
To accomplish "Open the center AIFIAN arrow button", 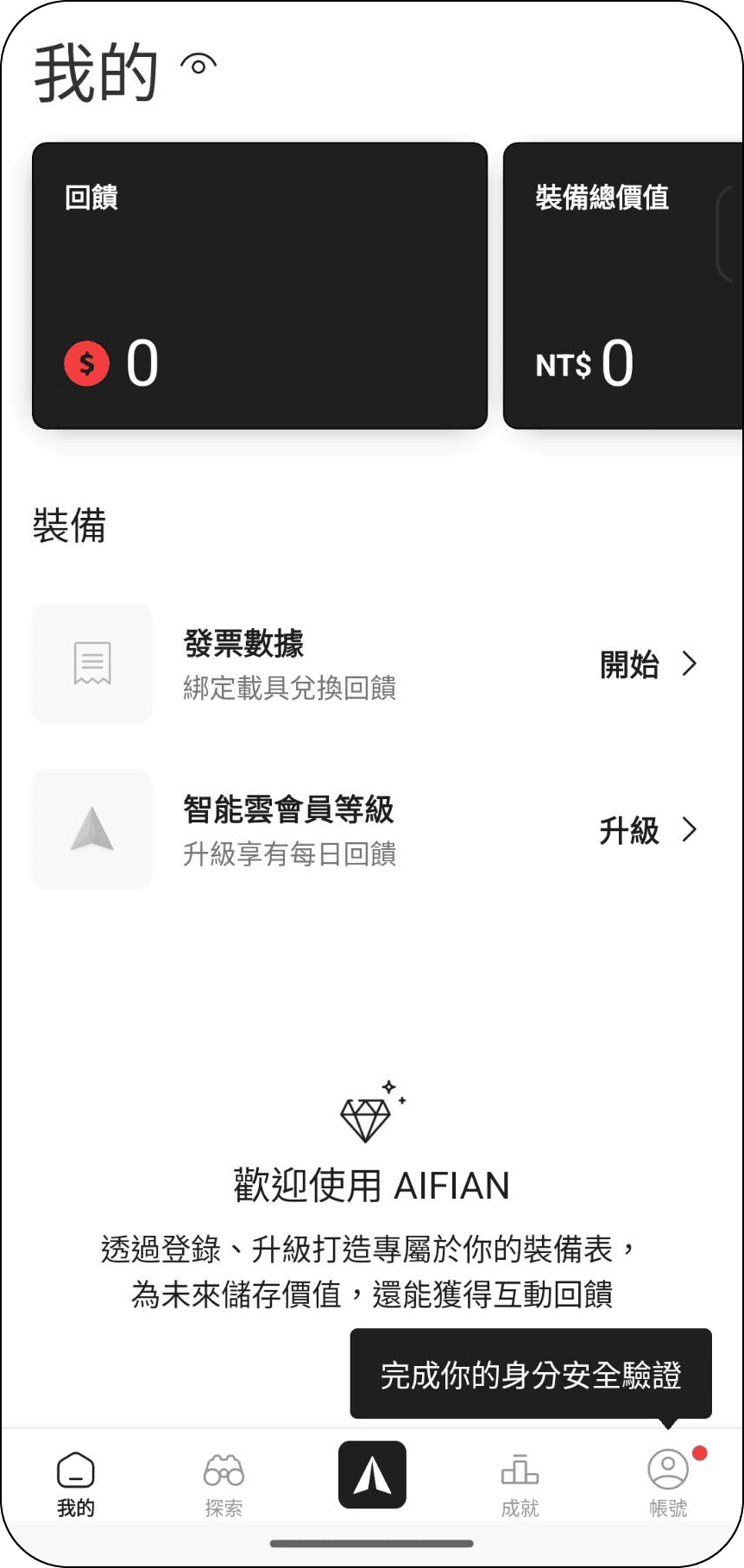I will tap(372, 1475).
